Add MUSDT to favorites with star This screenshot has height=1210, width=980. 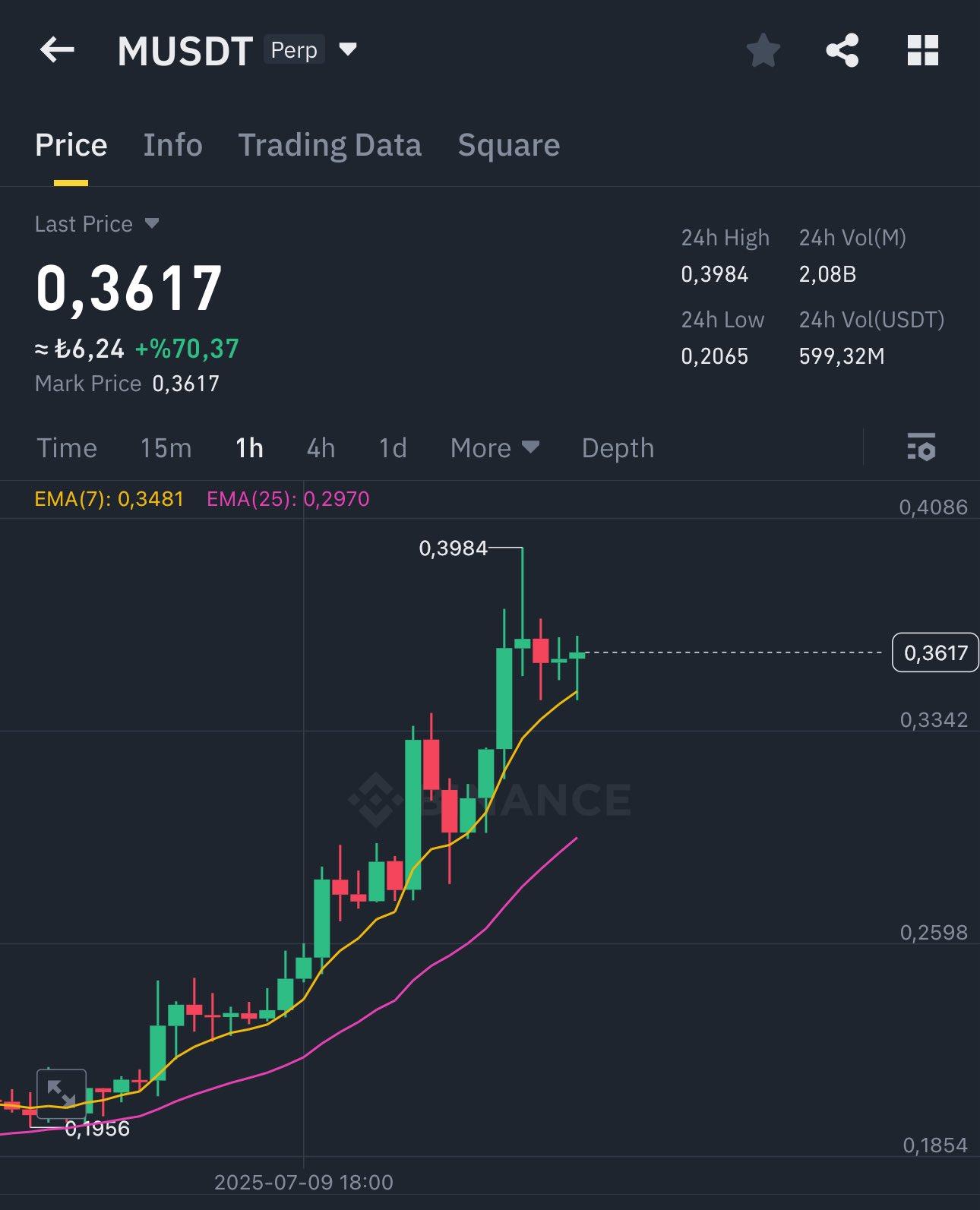763,51
